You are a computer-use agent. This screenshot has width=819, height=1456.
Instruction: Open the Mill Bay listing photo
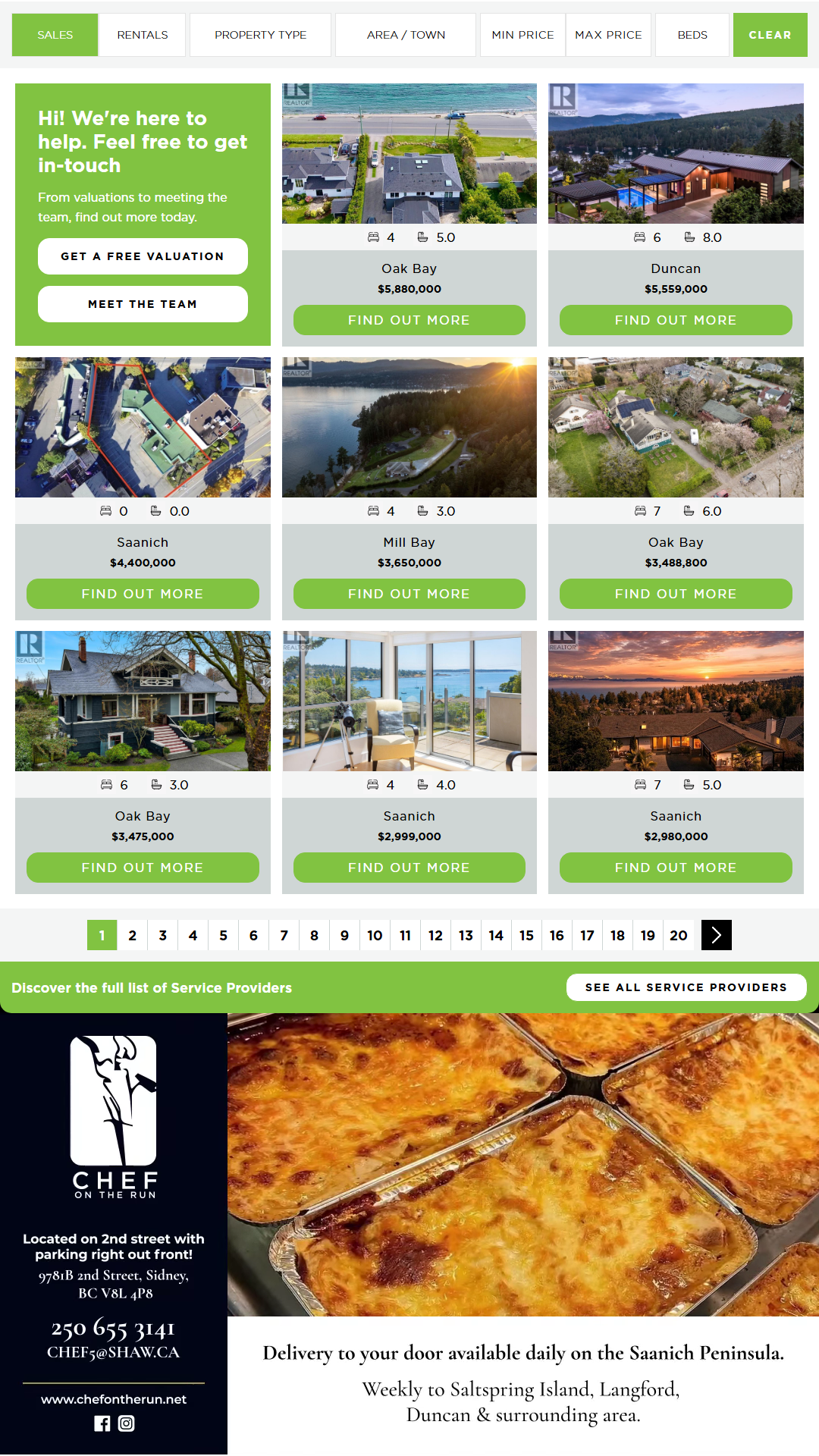[x=409, y=427]
